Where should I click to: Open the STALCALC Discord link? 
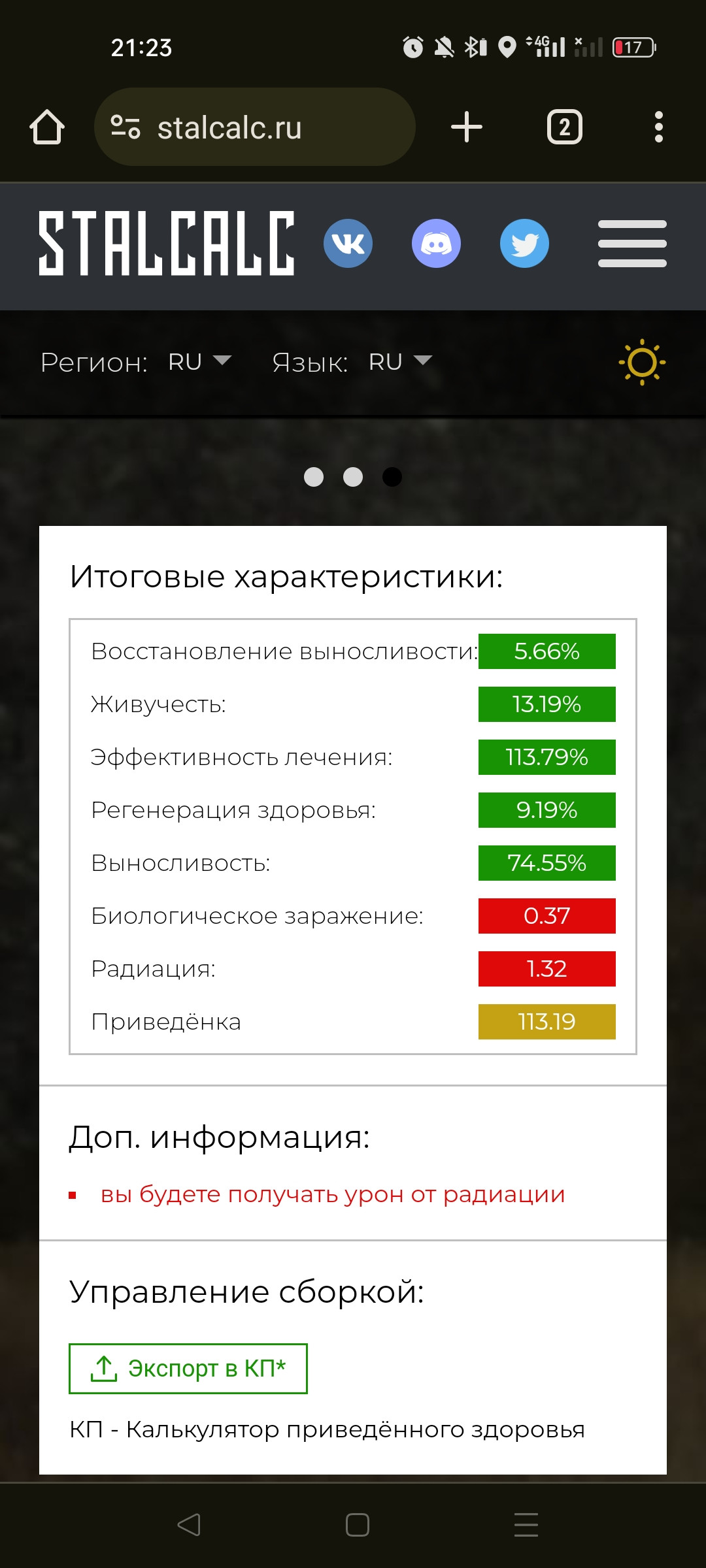point(436,244)
